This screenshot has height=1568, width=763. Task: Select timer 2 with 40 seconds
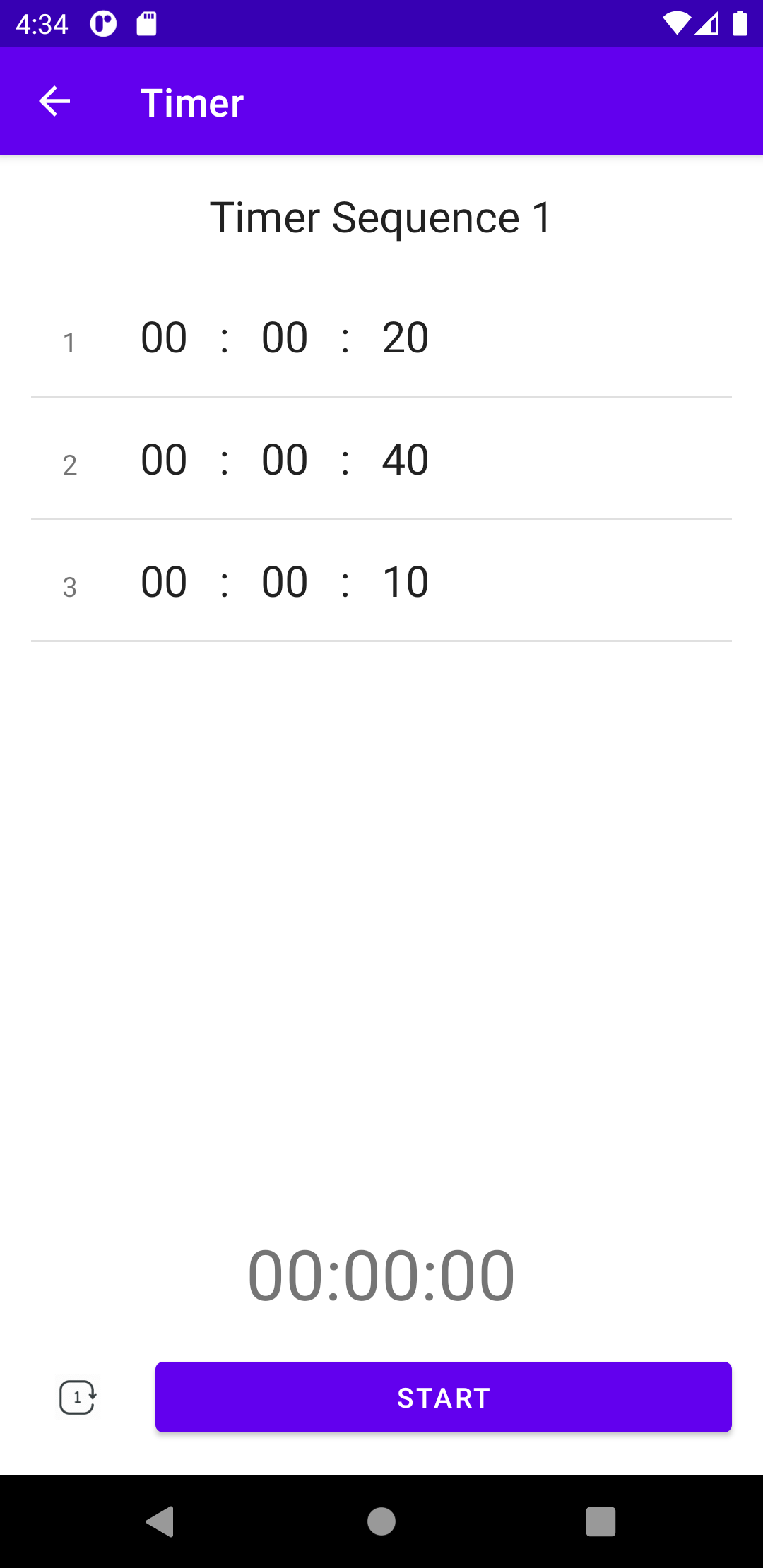(x=381, y=459)
